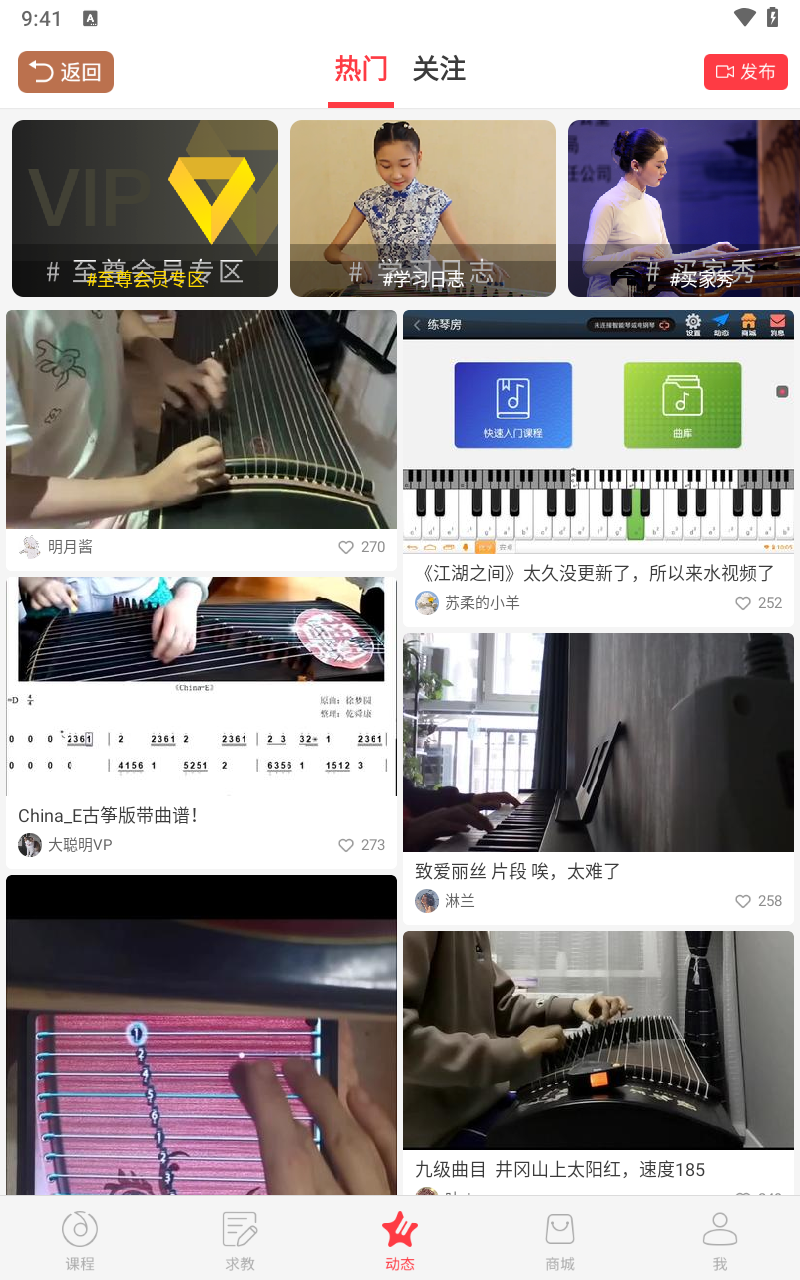The image size is (800, 1280).
Task: Open 明月酱's guzheng video
Action: click(x=201, y=419)
